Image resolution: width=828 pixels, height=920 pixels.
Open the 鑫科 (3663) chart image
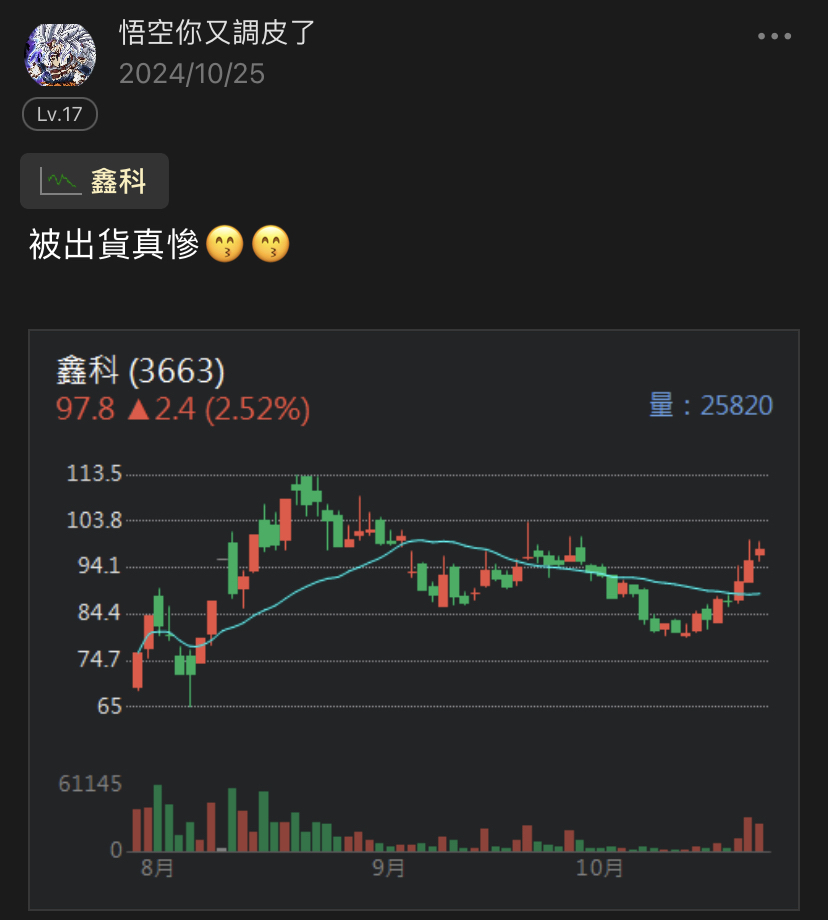click(414, 619)
